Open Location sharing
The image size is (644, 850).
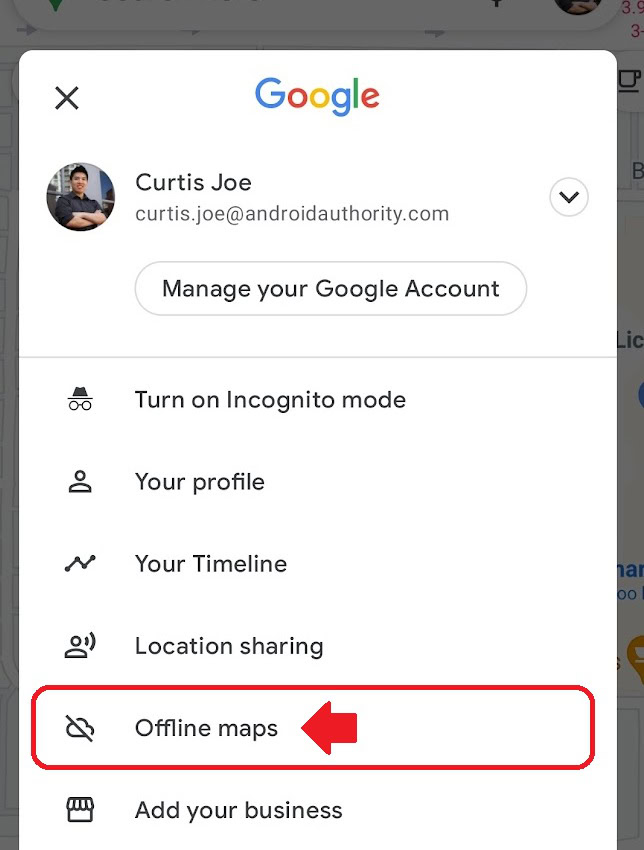click(229, 646)
